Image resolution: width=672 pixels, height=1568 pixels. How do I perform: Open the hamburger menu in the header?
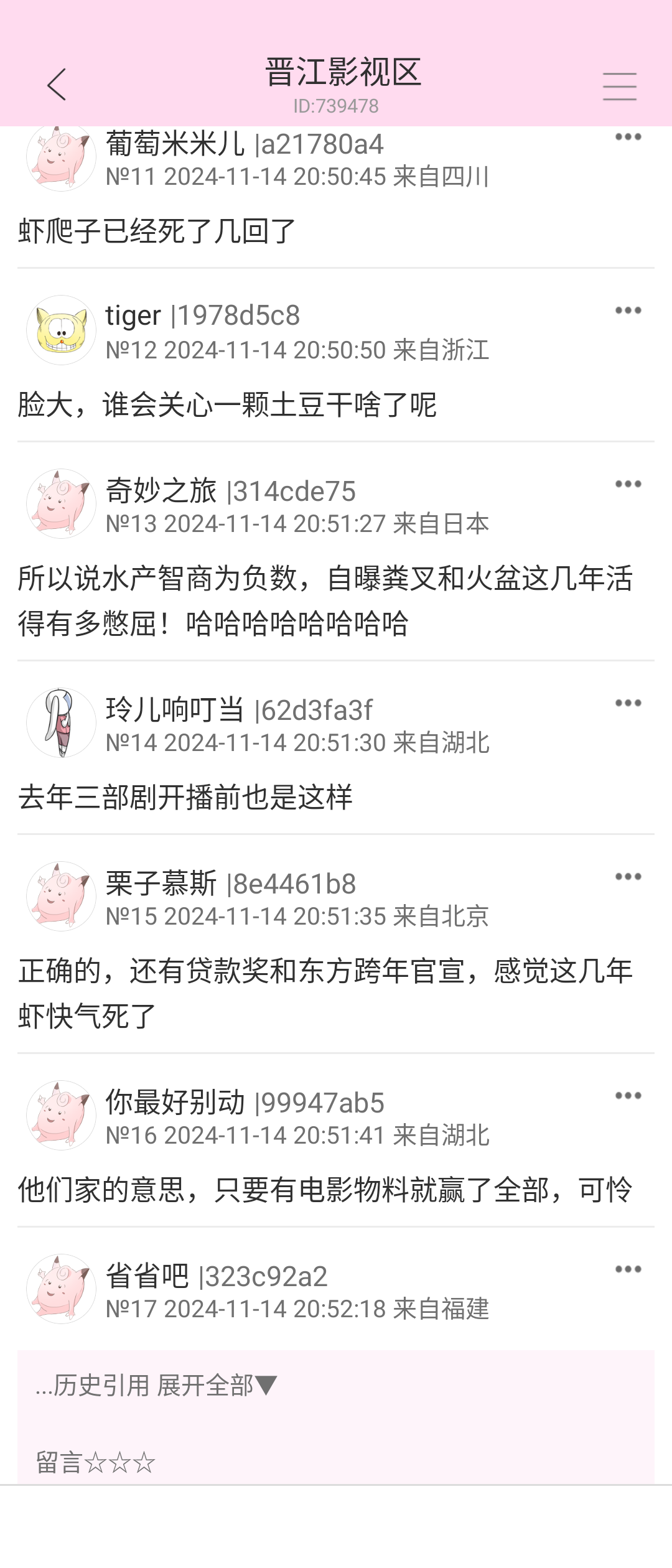619,86
